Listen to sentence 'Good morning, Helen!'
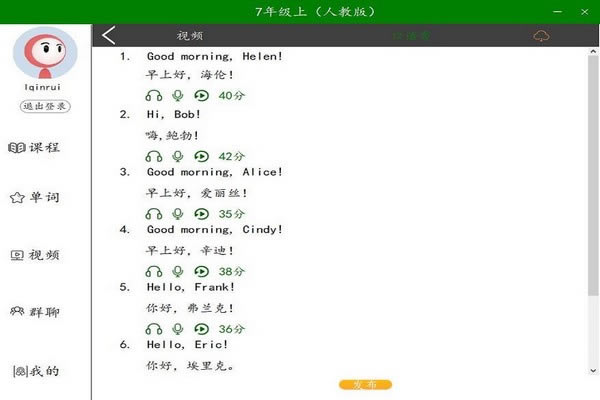 [153, 96]
